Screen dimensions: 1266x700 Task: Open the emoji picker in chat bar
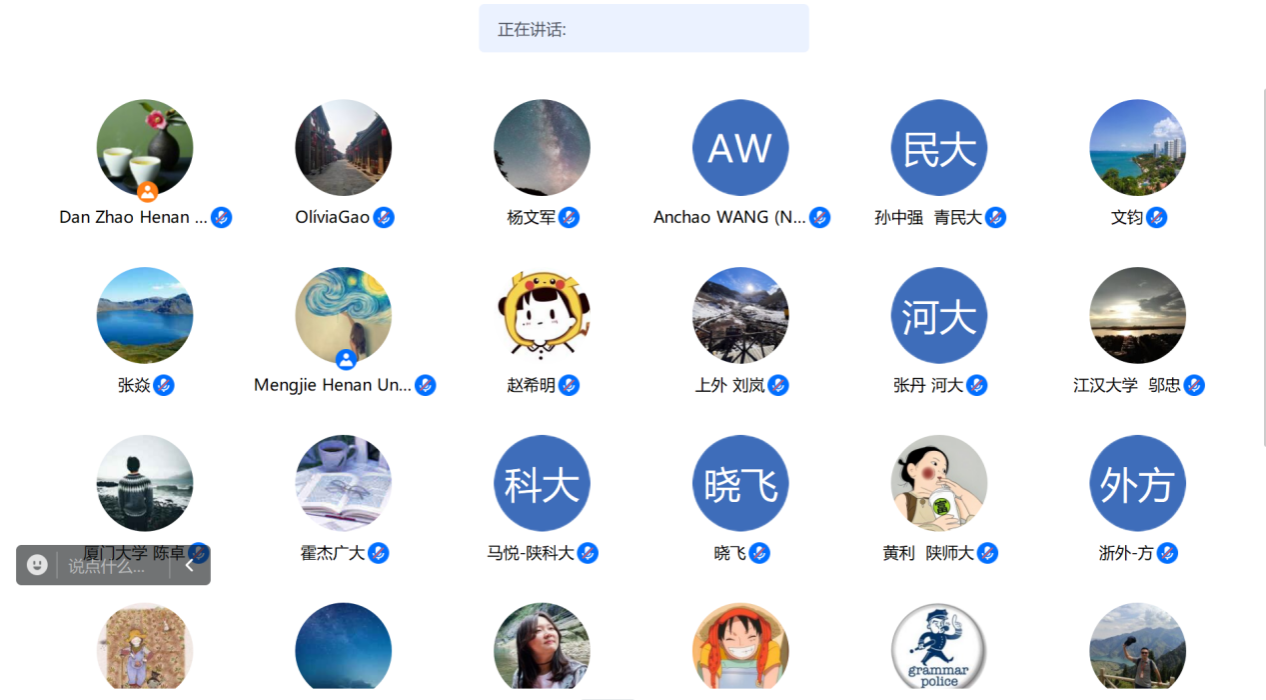pos(37,565)
